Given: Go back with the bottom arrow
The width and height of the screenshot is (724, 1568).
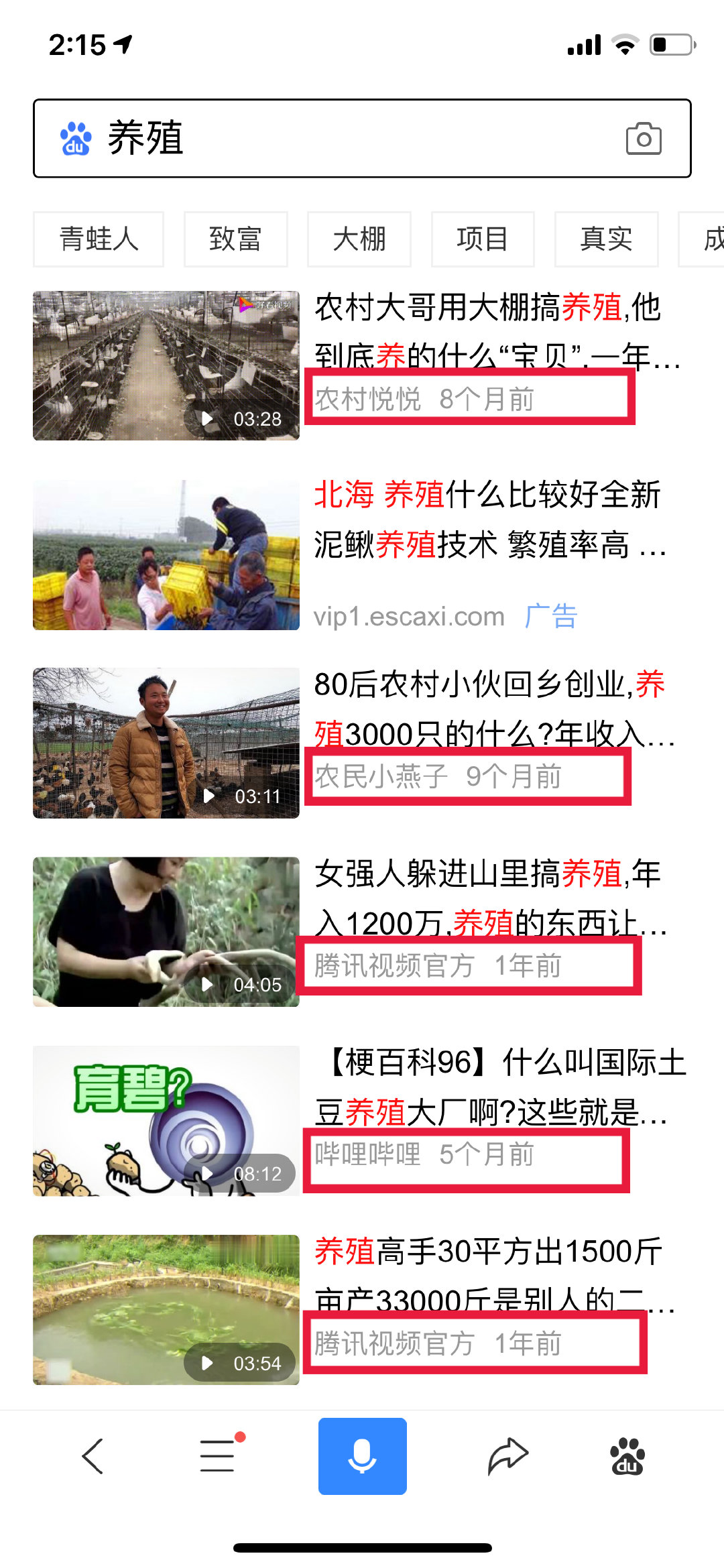Looking at the screenshot, I should coord(93,1456).
